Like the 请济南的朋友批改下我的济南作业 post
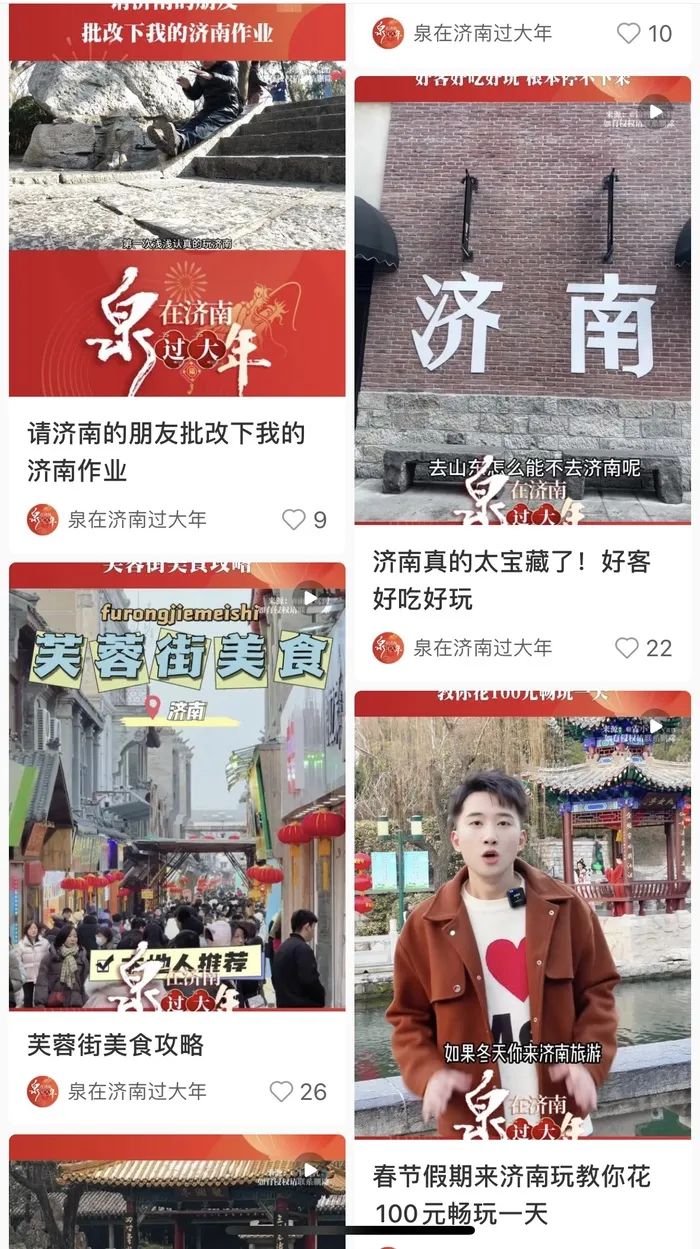Viewport: 700px width, 1249px height. click(x=294, y=520)
